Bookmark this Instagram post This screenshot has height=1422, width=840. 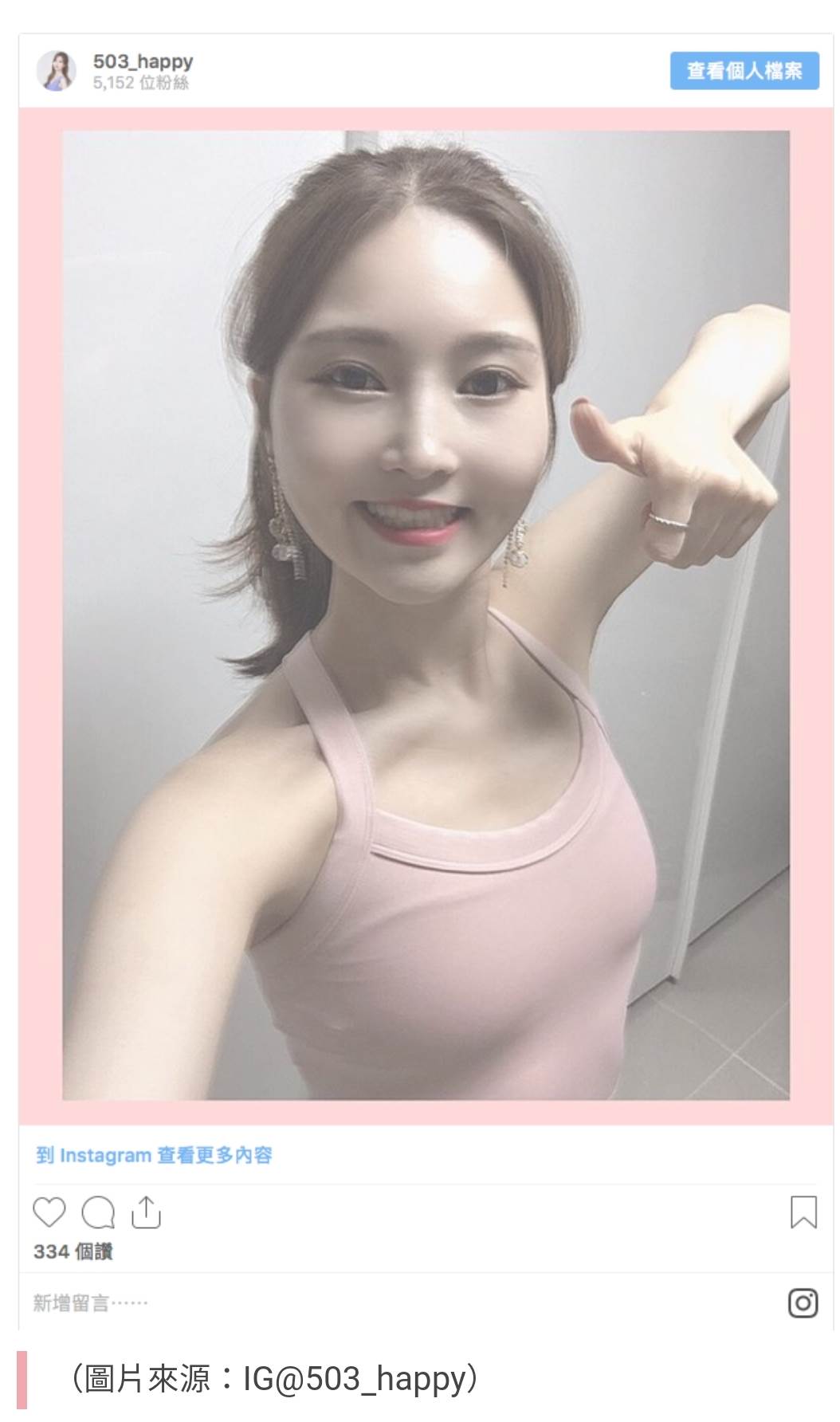(803, 1212)
